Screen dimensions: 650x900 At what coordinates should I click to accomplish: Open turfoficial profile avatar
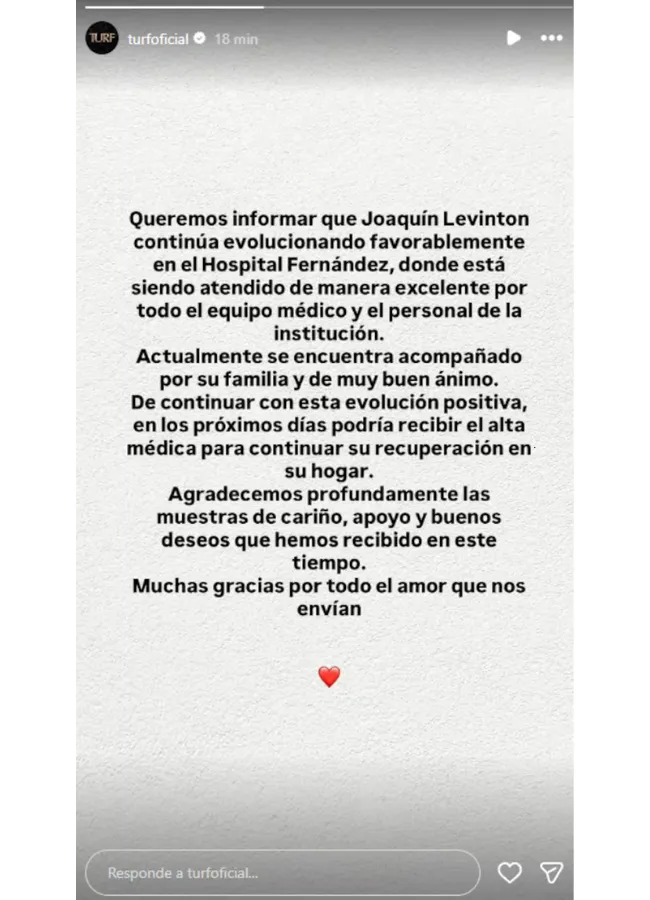(x=102, y=38)
